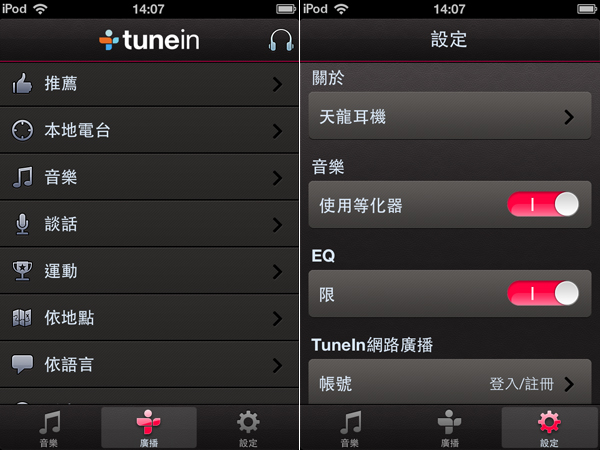This screenshot has height=450, width=600.
Task: Open the 依地點 by-location row
Action: (150, 318)
